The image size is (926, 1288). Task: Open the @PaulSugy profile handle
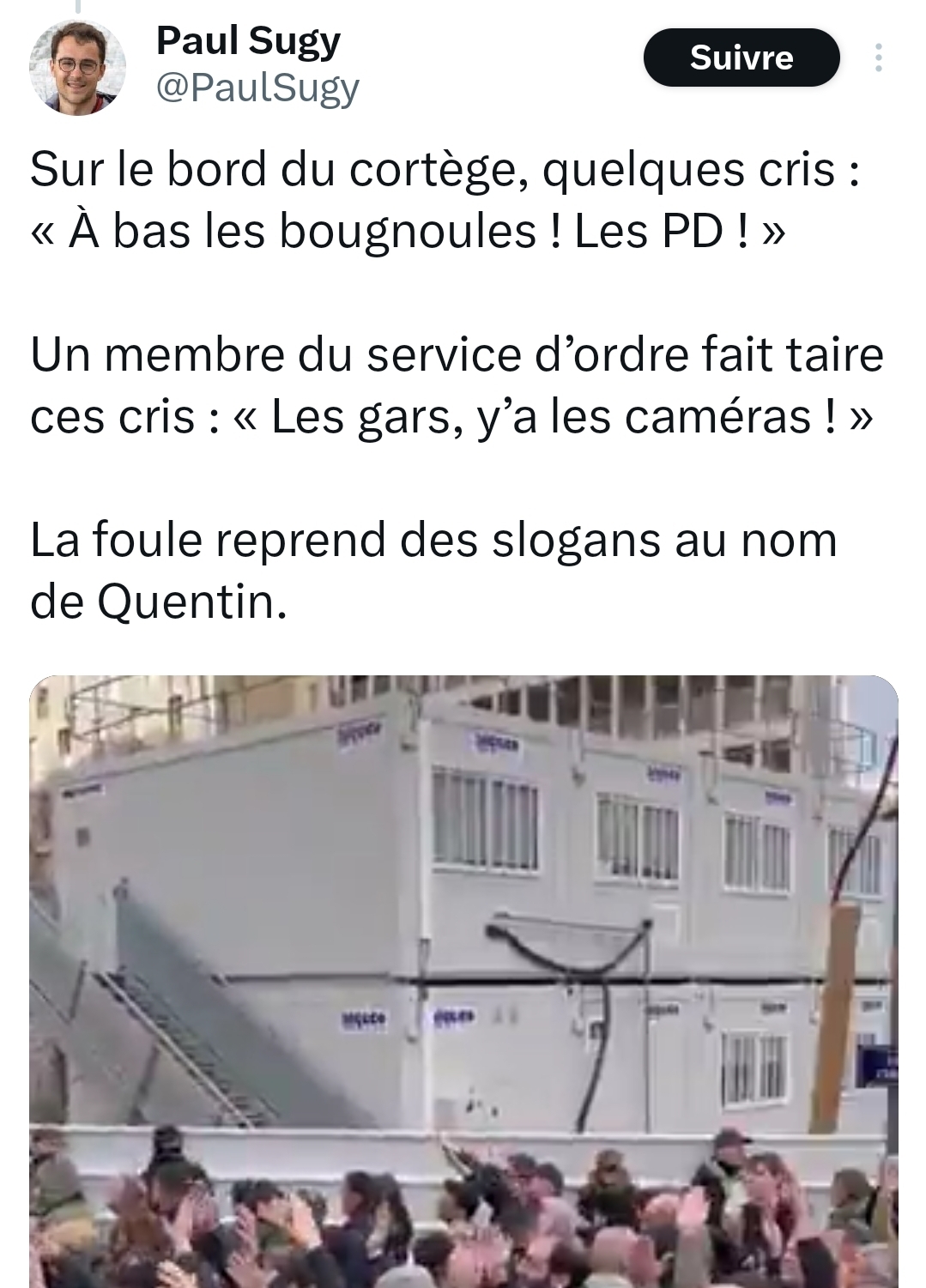click(x=257, y=88)
